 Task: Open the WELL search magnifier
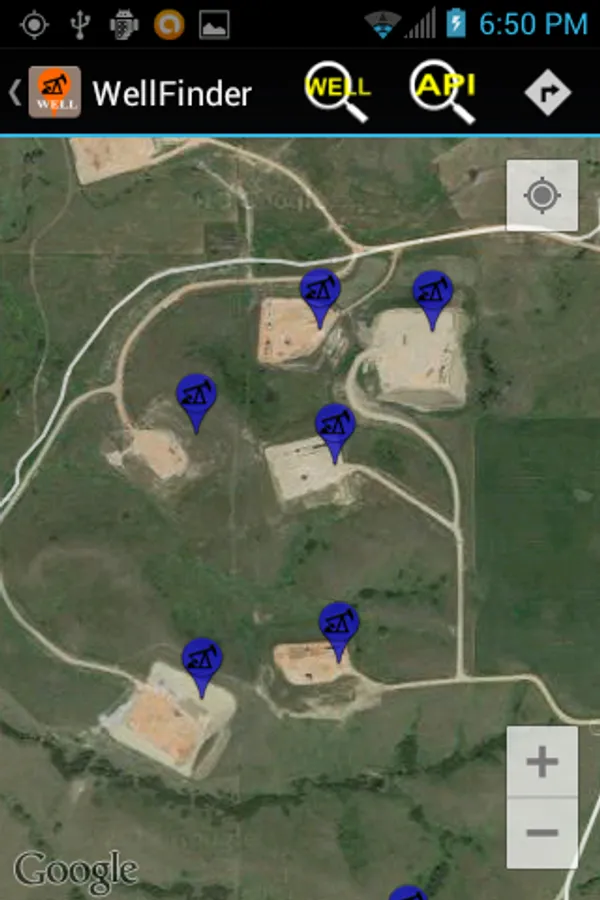[x=338, y=92]
